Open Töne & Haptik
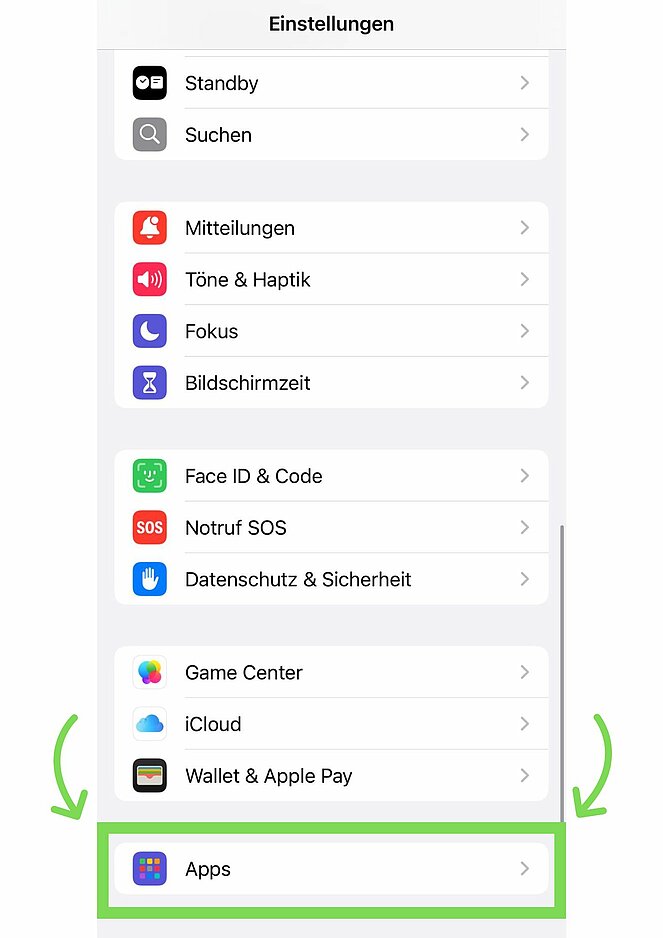The height and width of the screenshot is (938, 663). [x=330, y=280]
